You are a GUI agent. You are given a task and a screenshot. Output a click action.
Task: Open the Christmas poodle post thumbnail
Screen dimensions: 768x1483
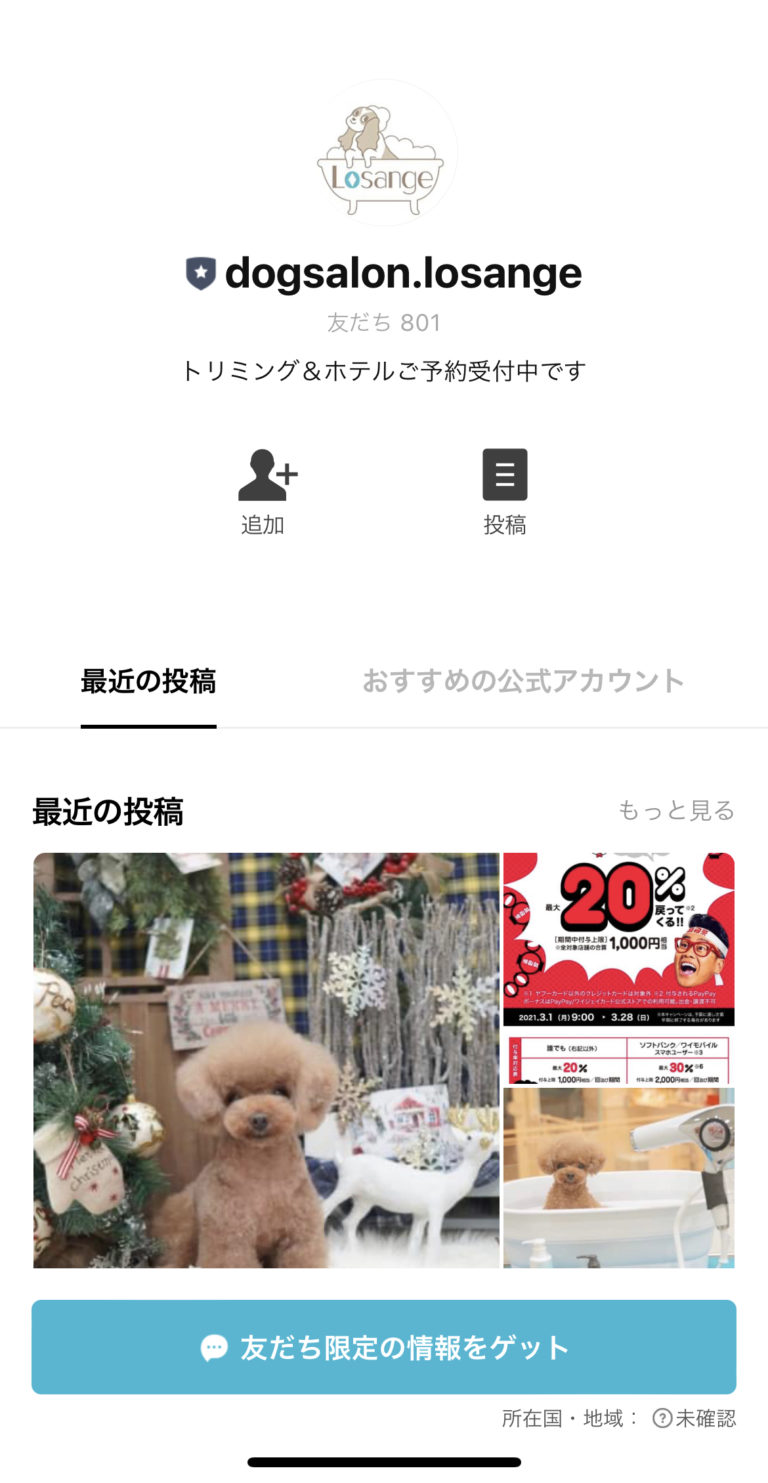[266, 1058]
